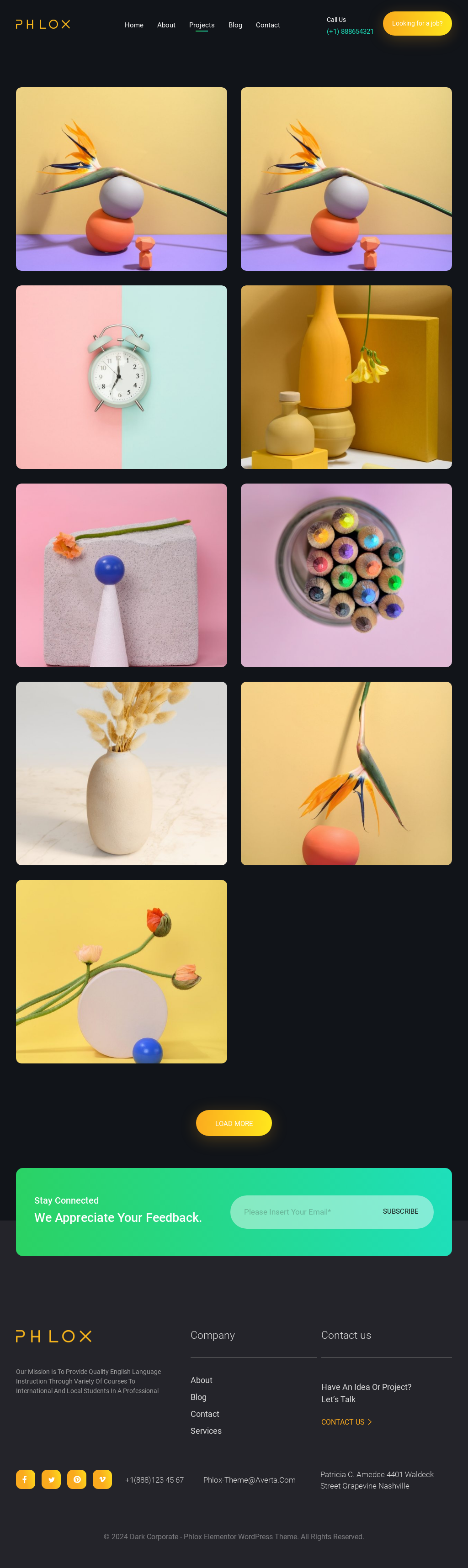Subscribe to the newsletter
This screenshot has height=1568, width=468.
400,1211
